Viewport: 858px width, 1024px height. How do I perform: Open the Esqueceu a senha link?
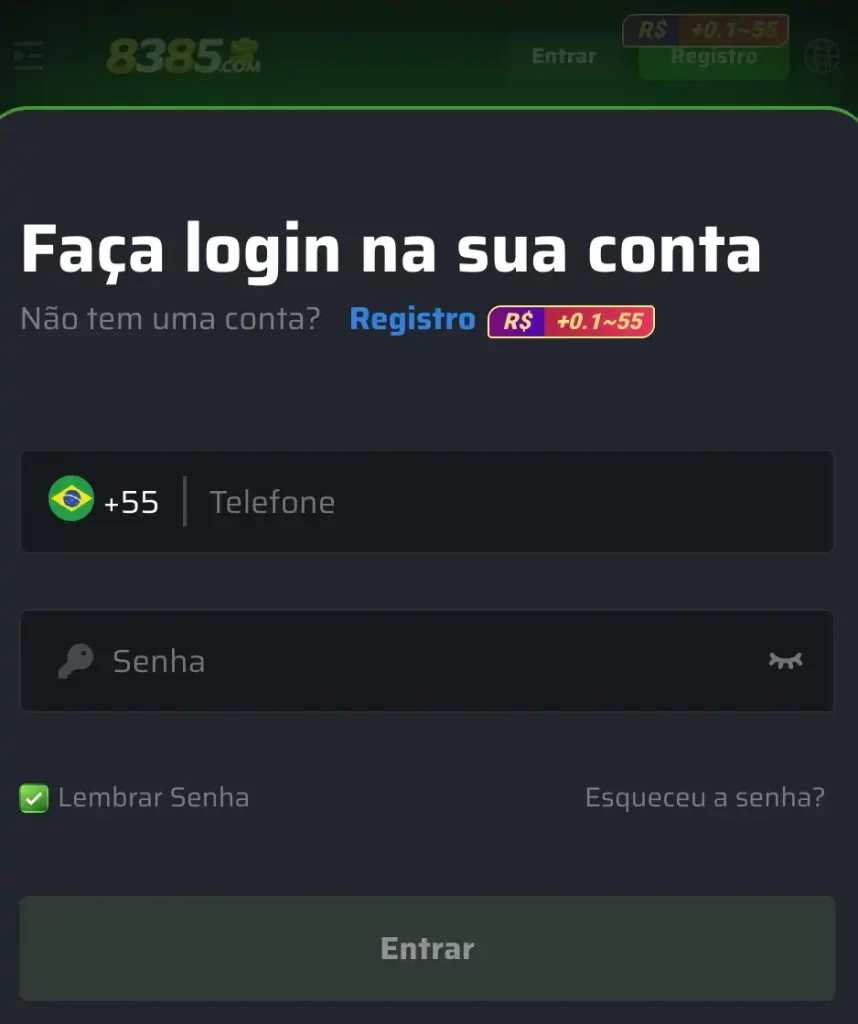[704, 797]
